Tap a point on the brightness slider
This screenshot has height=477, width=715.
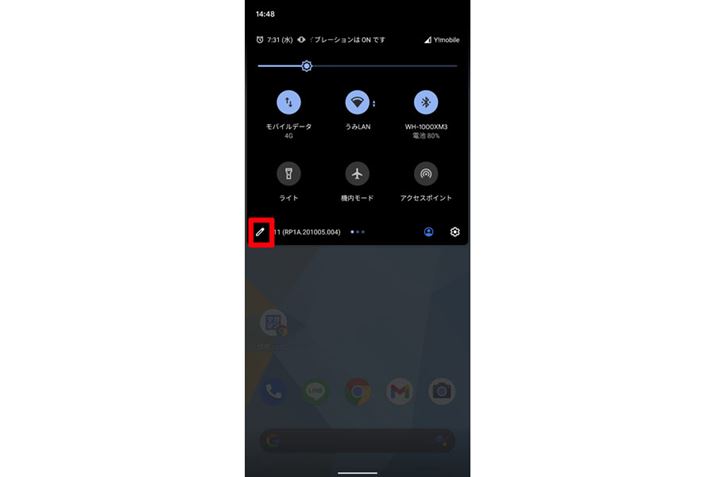380,66
